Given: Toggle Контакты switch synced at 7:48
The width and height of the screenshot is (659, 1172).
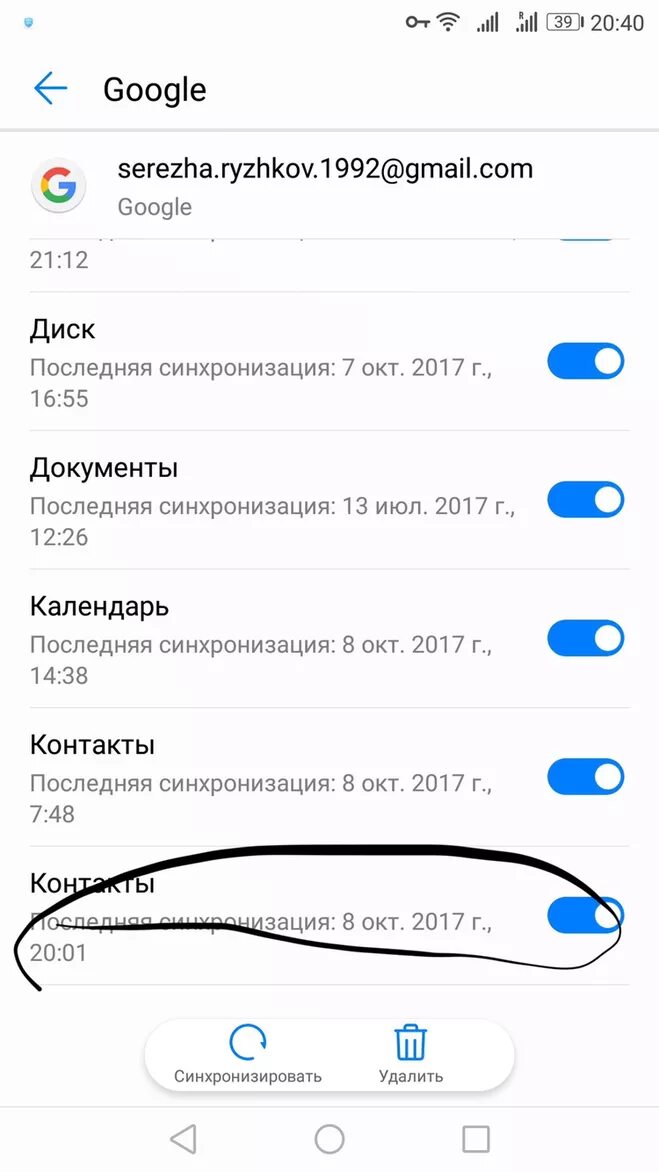Looking at the screenshot, I should click(x=586, y=777).
